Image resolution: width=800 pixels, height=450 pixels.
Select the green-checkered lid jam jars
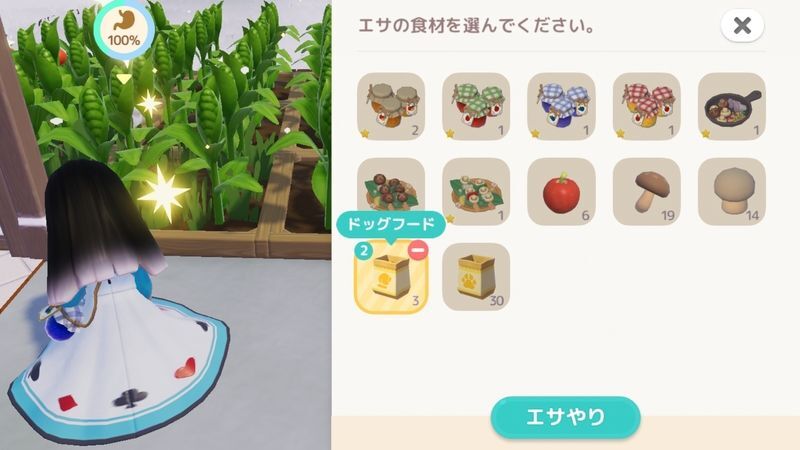point(475,107)
